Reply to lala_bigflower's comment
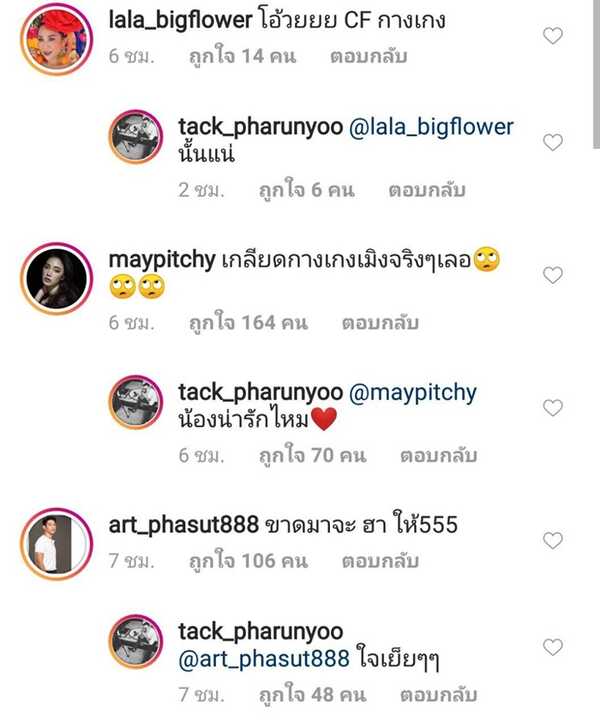 (368, 57)
